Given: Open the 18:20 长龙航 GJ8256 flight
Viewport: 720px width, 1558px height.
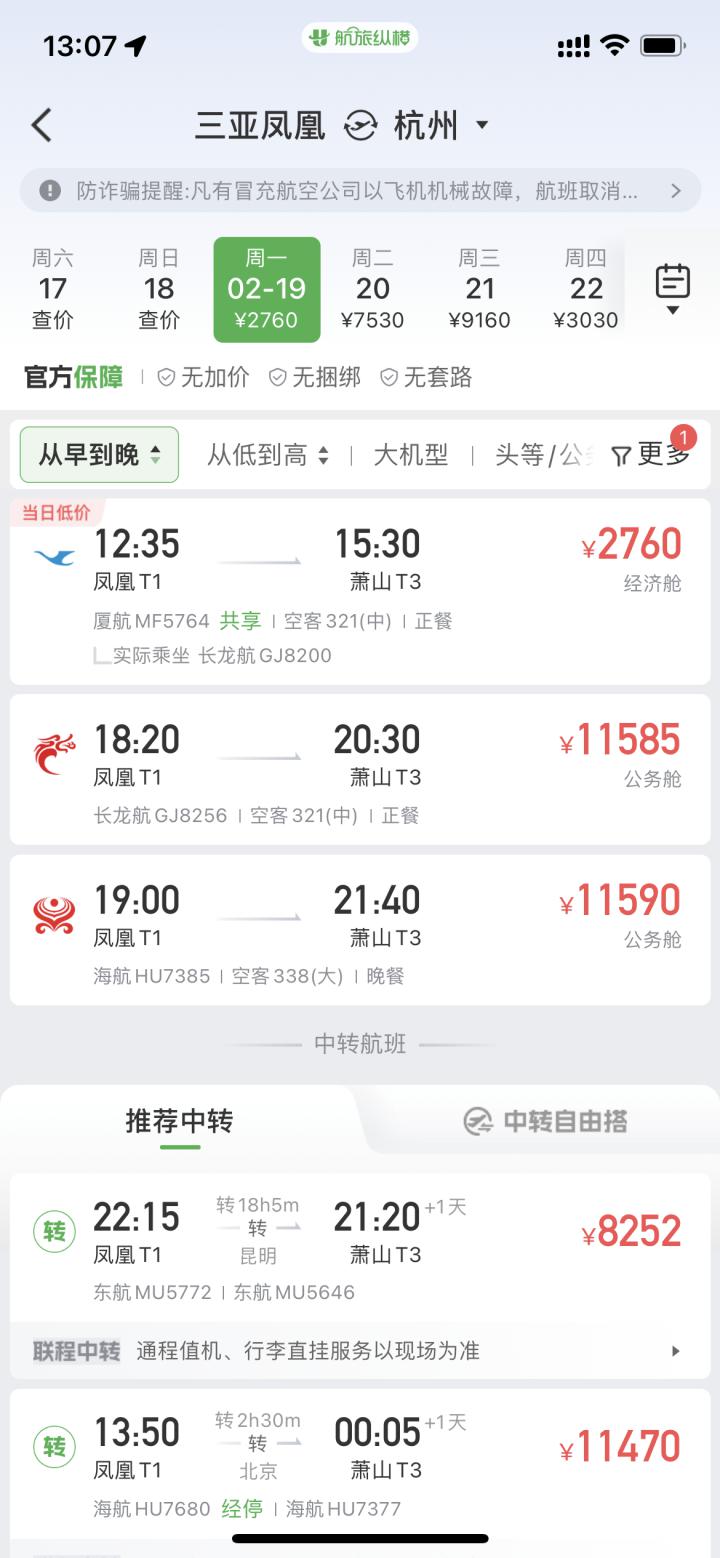Looking at the screenshot, I should (360, 770).
